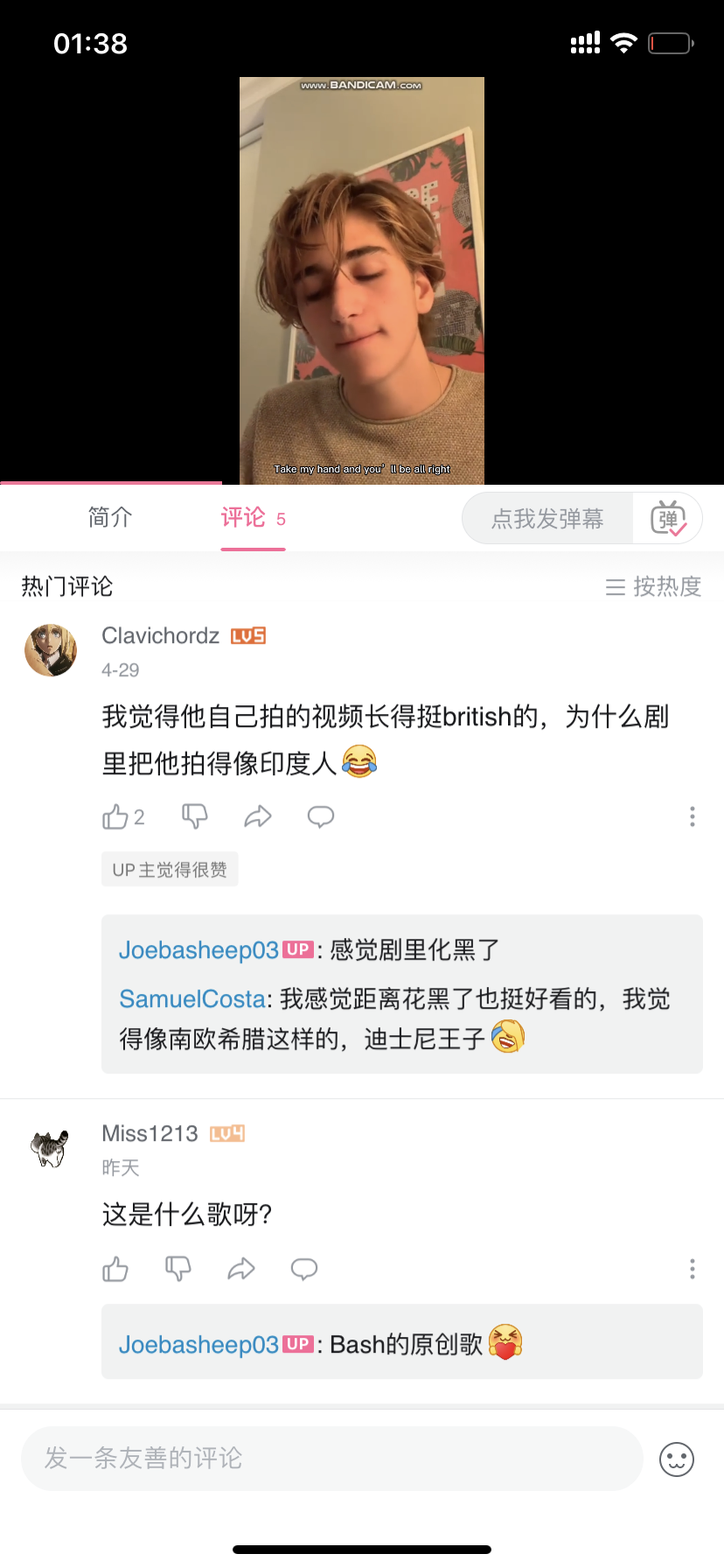
Task: Like Miss1213's comment
Action: tap(115, 1269)
